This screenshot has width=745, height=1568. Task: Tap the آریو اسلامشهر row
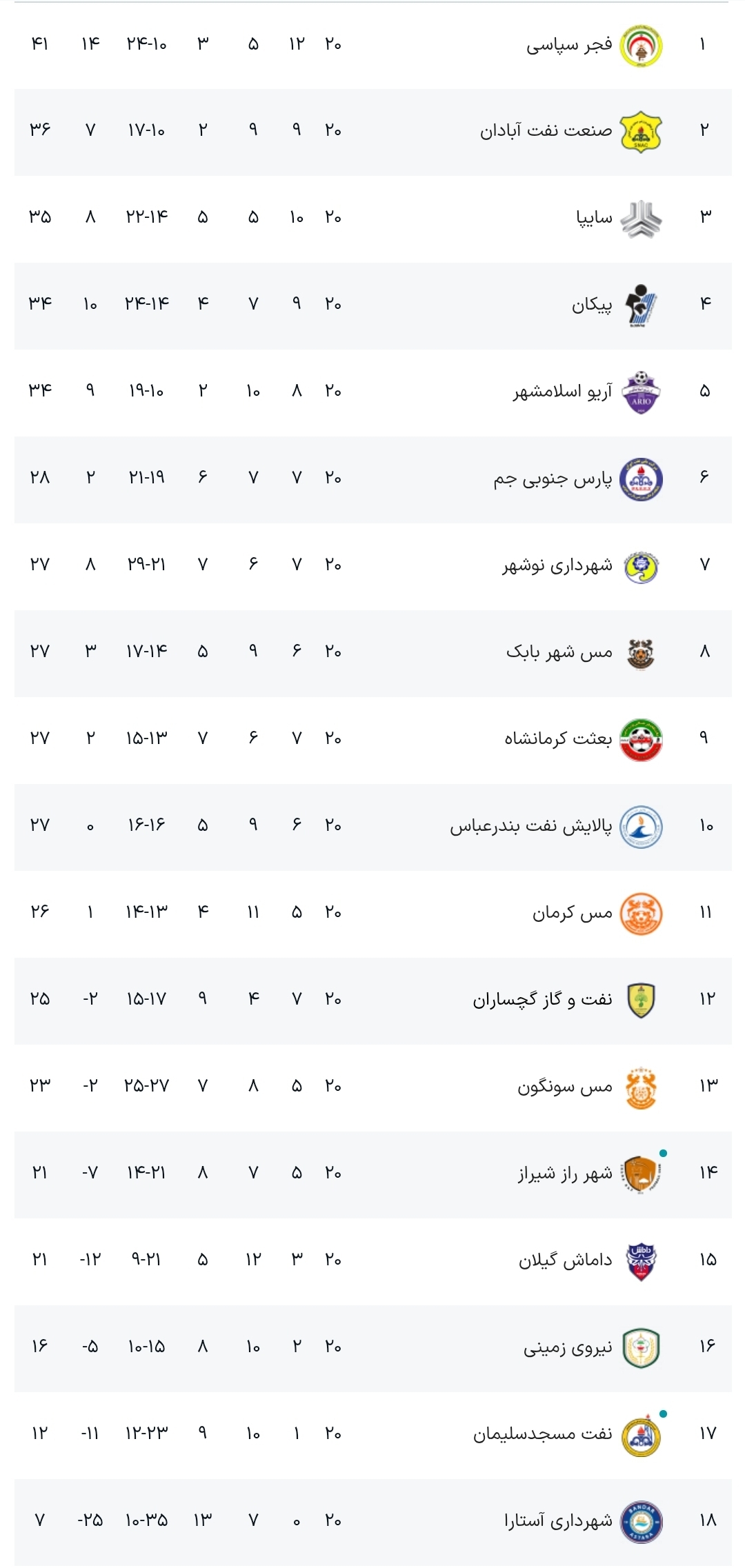[562, 392]
